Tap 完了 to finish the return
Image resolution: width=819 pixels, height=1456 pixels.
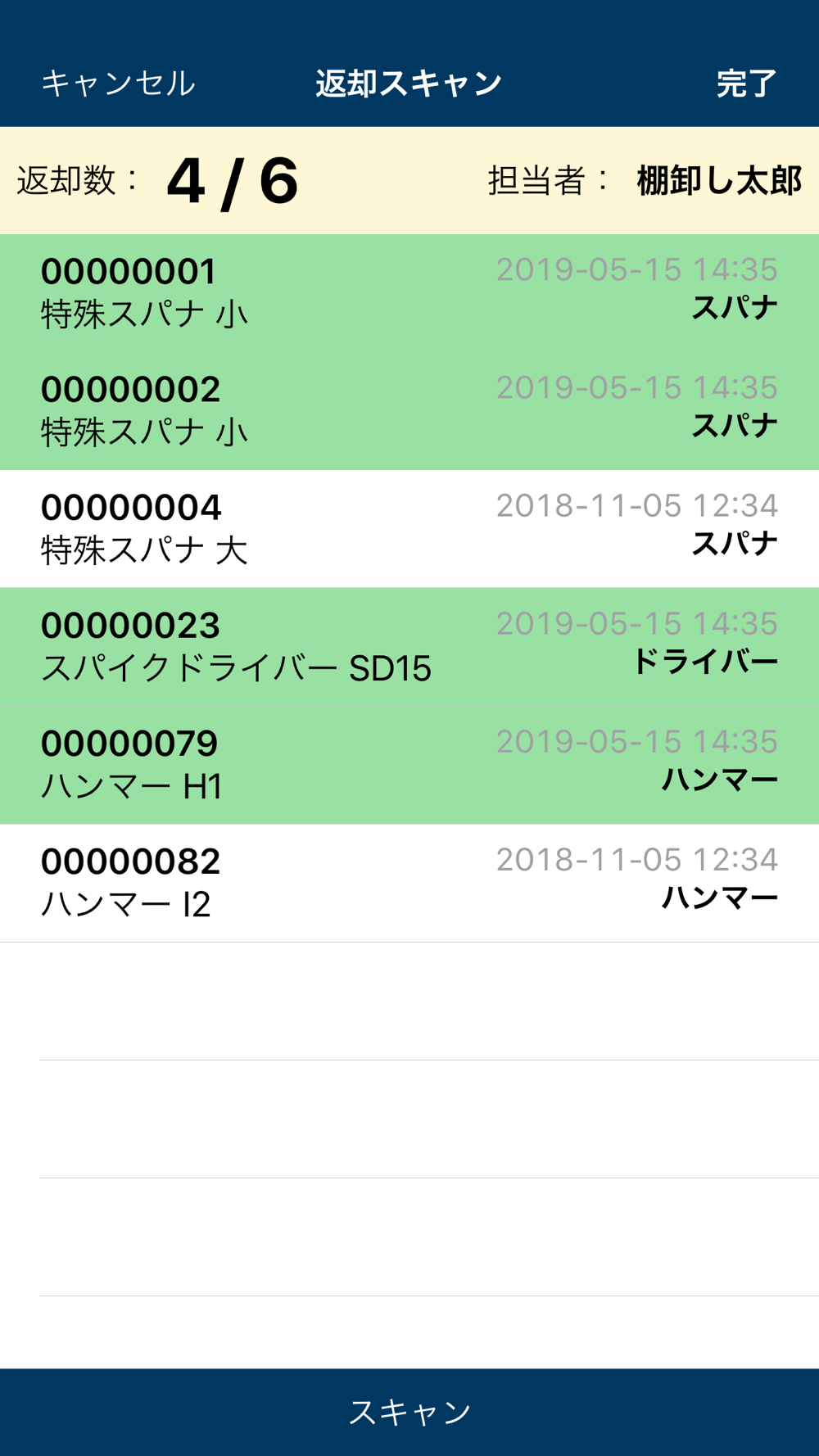tap(746, 84)
